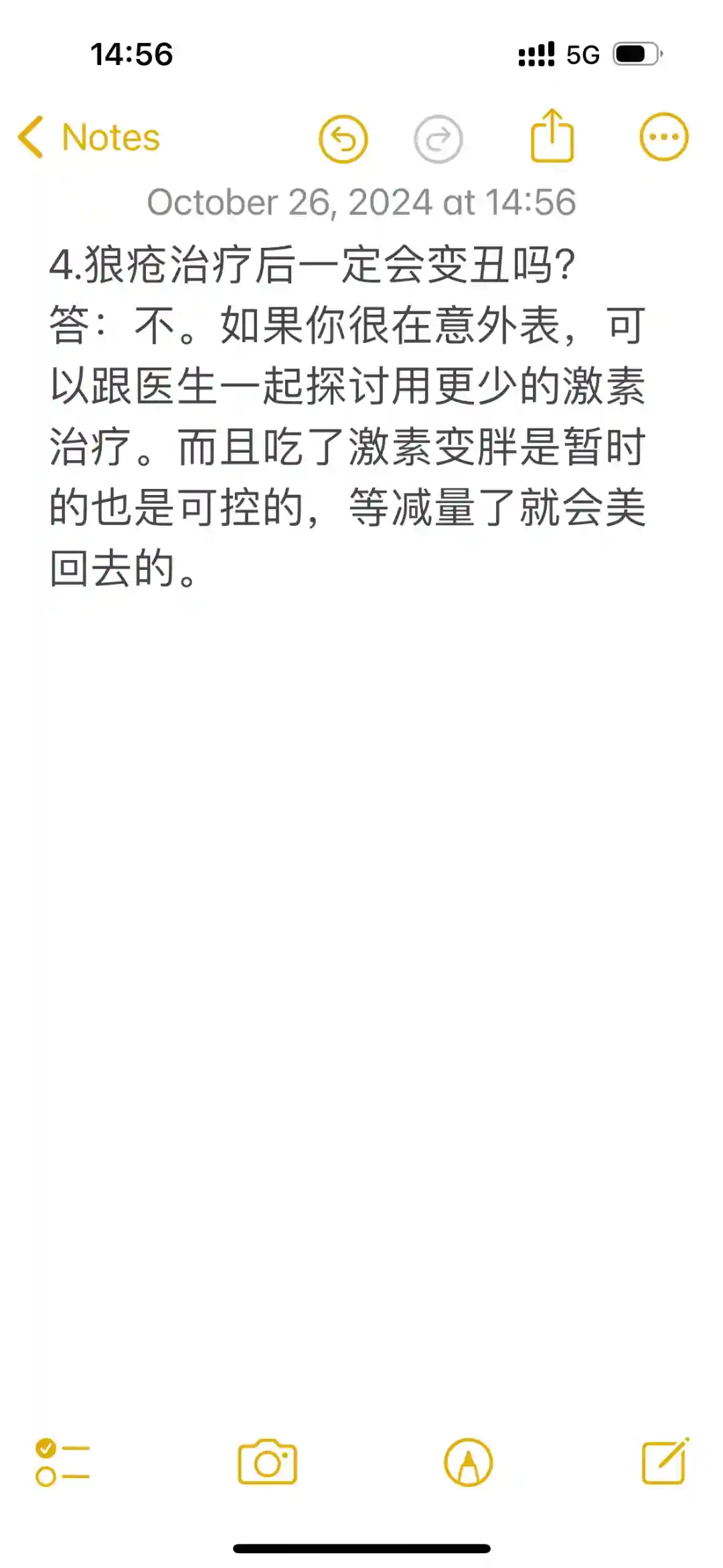Redo the last undone edit

point(438,139)
